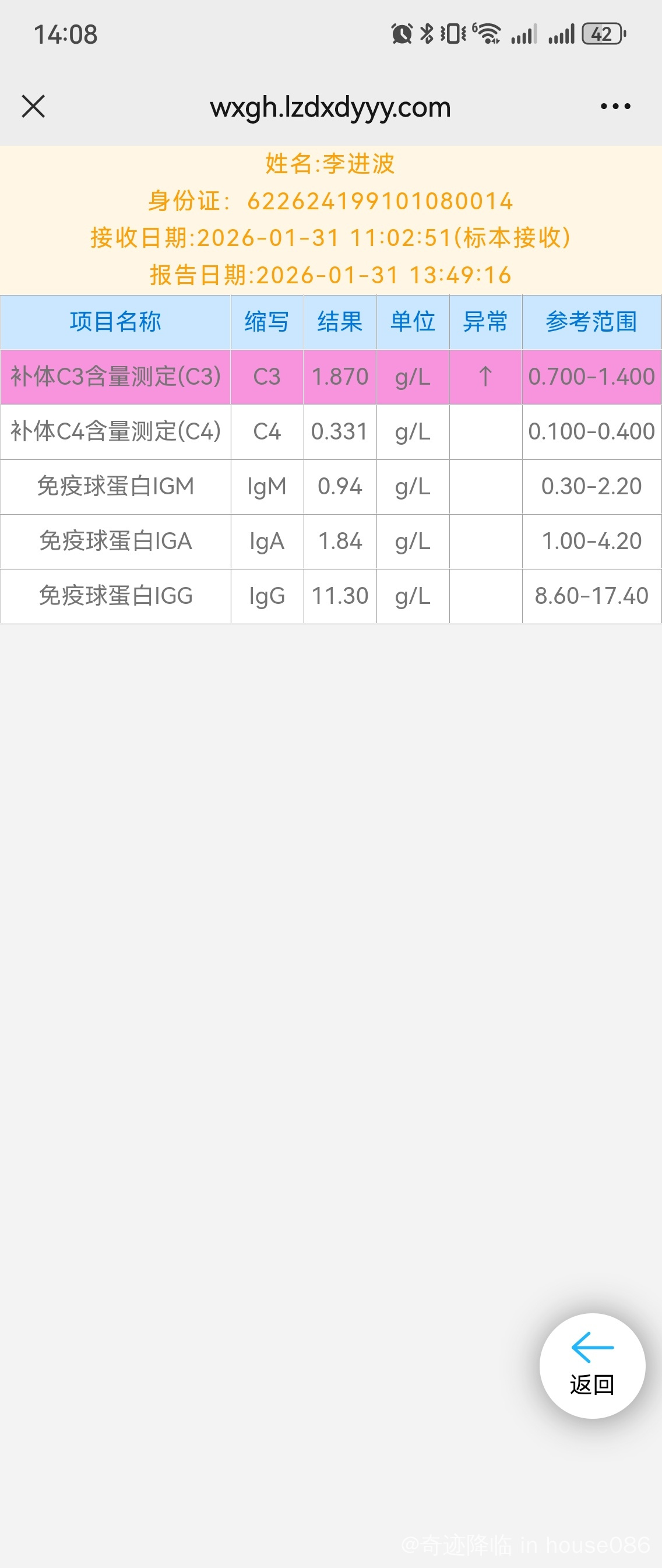The height and width of the screenshot is (1568, 662).
Task: Close the lab report web page
Action: [x=33, y=107]
